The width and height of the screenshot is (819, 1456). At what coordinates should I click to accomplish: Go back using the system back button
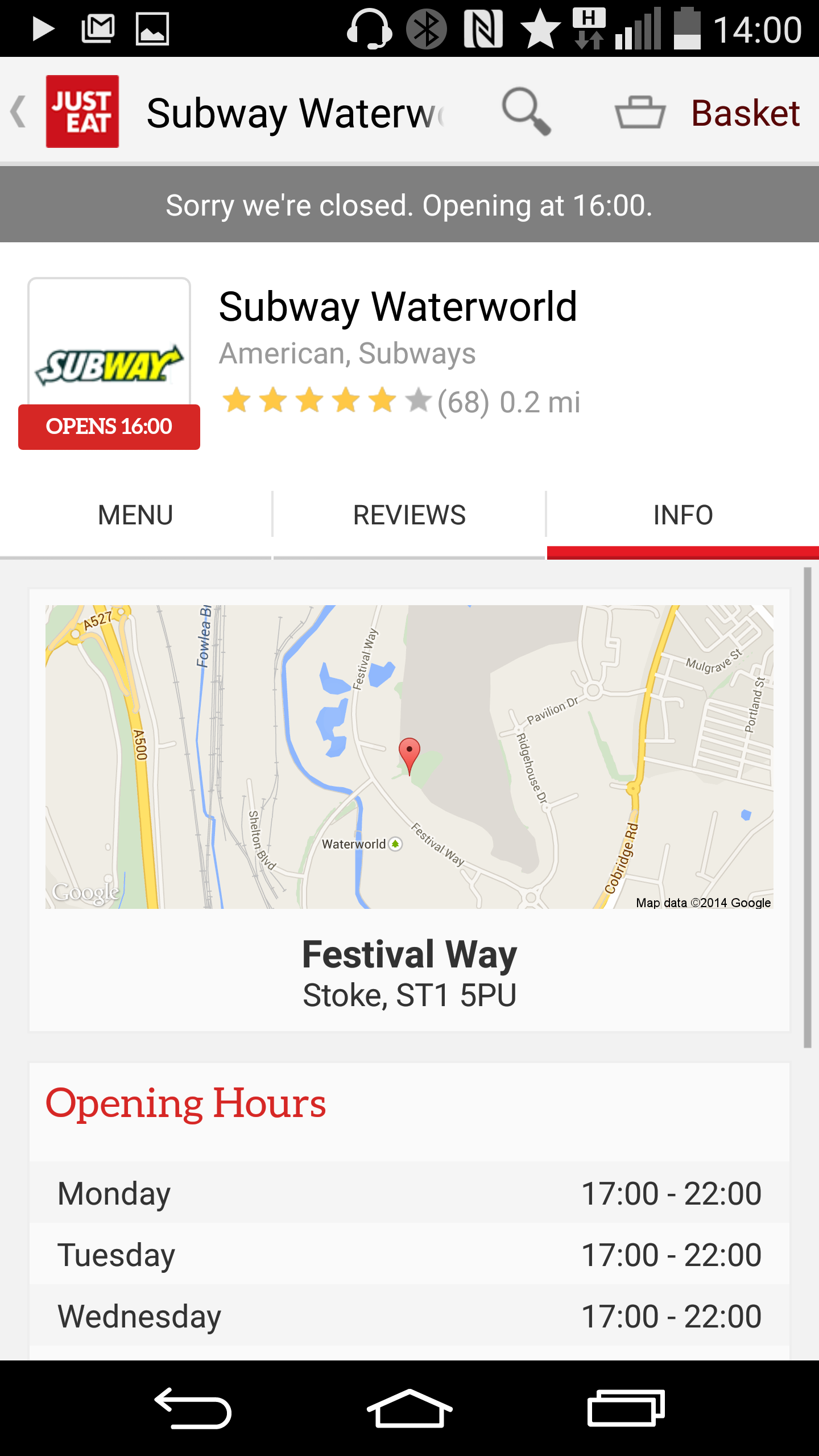point(193,1408)
